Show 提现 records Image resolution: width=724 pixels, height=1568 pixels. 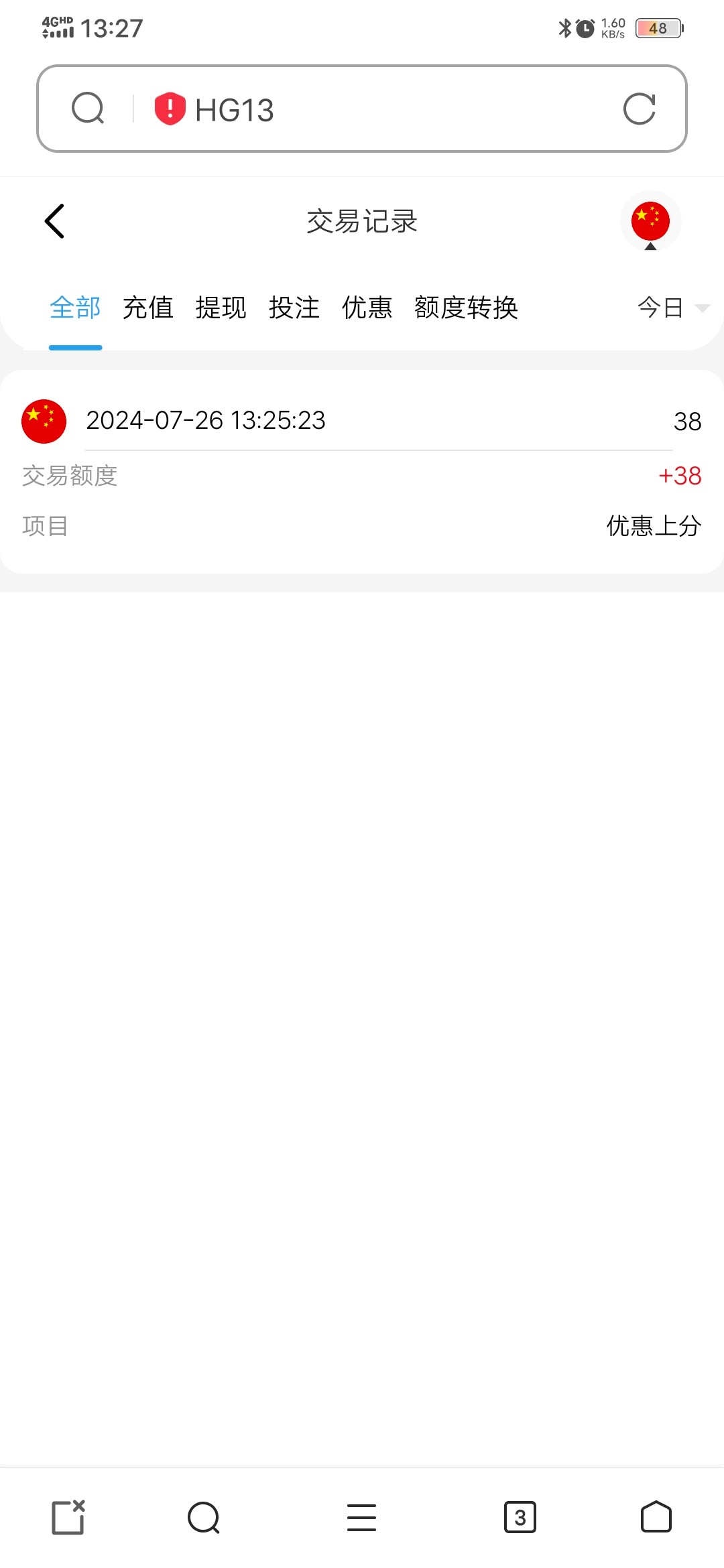coord(221,308)
